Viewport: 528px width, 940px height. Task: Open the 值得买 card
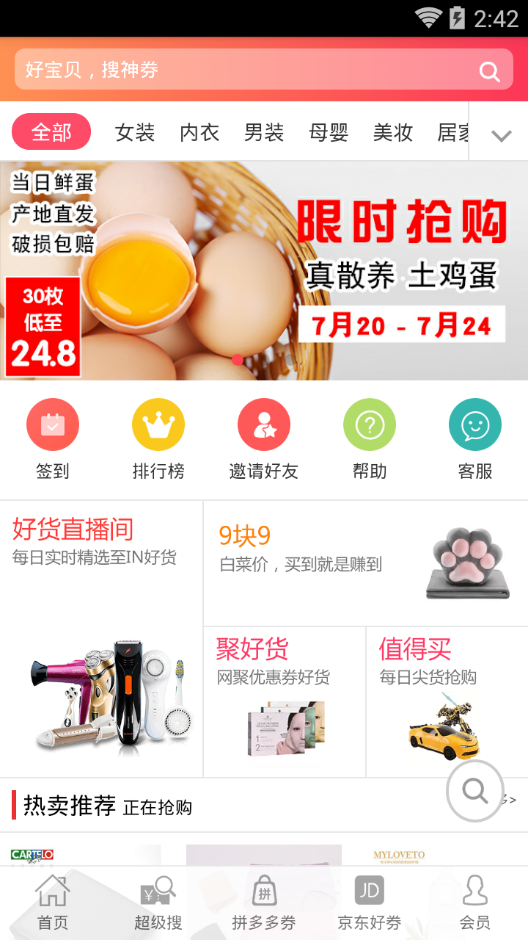pos(447,702)
